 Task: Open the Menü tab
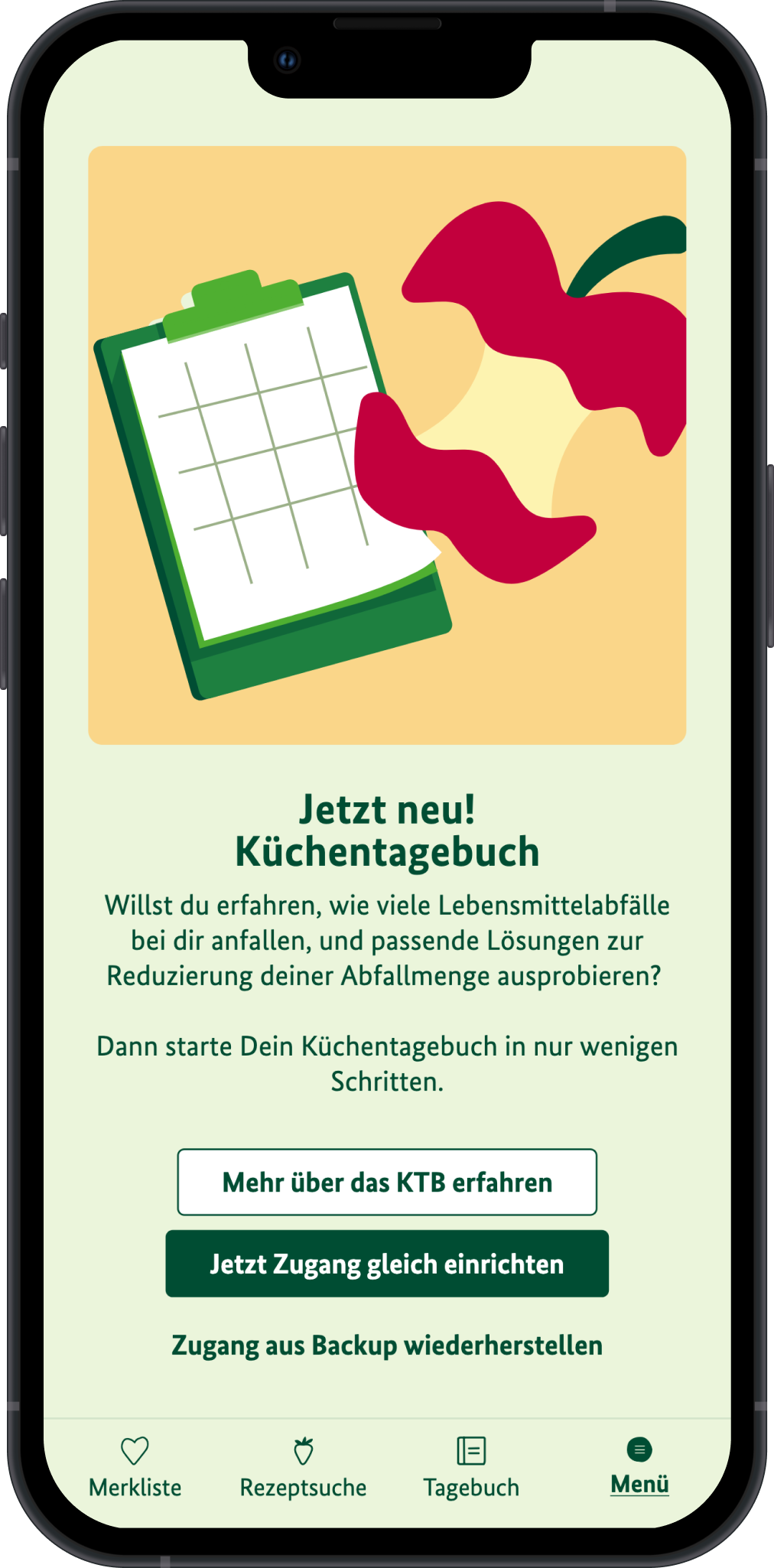click(x=639, y=1466)
